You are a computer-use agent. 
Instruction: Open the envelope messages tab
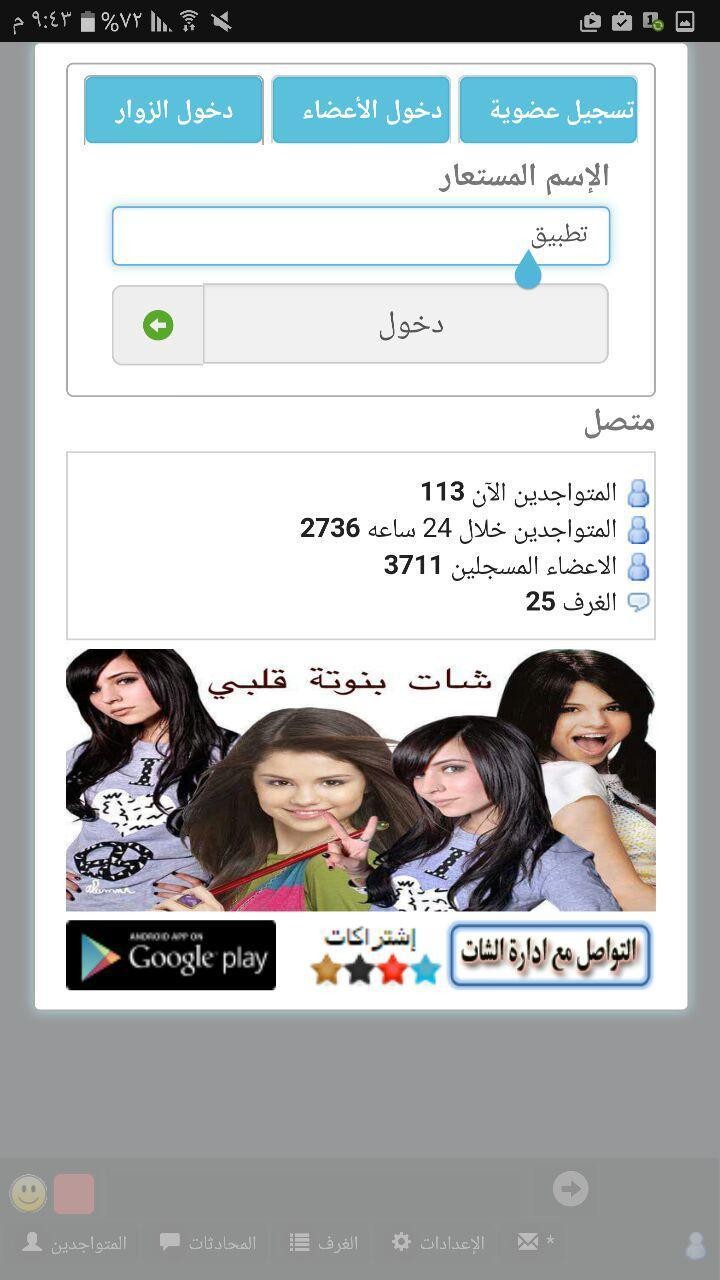pyautogui.click(x=536, y=1243)
